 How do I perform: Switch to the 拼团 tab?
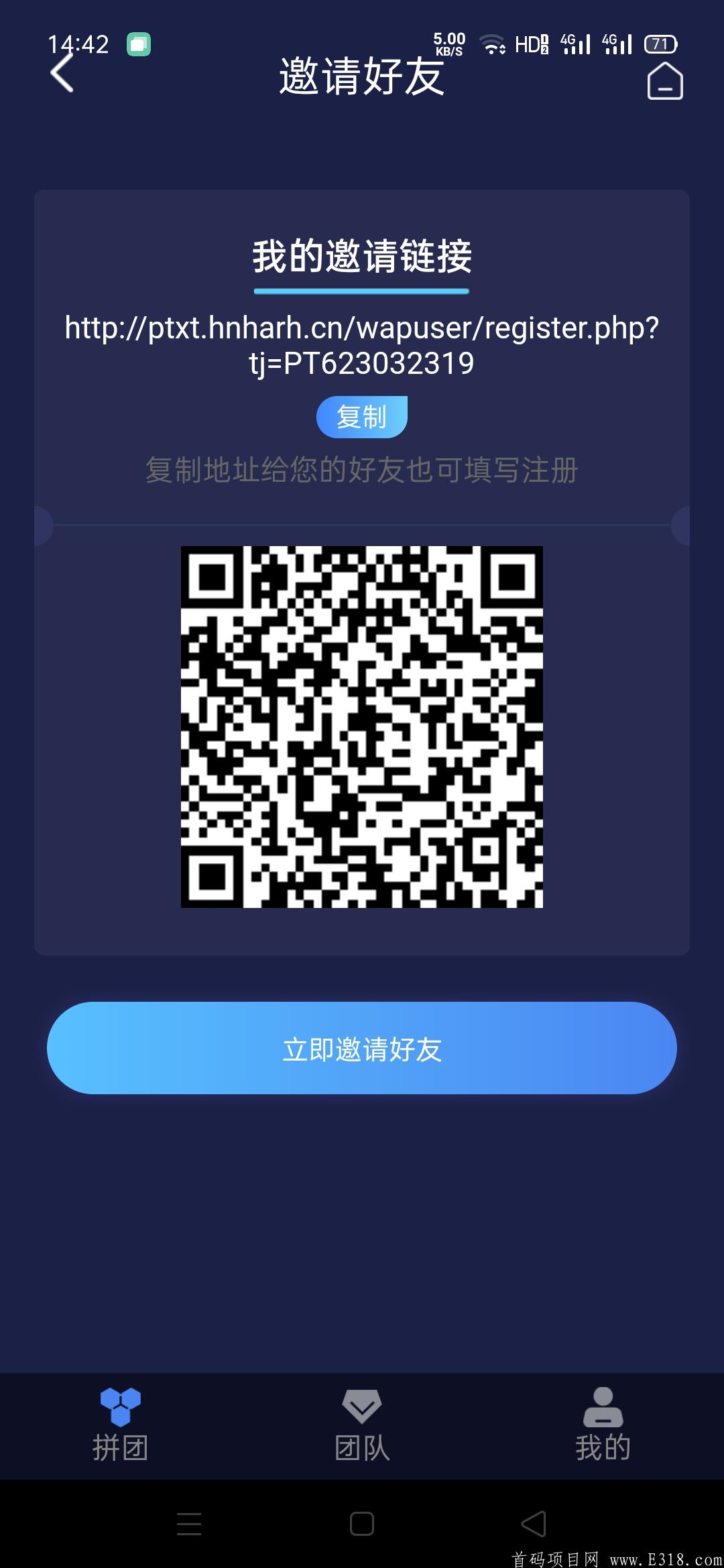(121, 1425)
